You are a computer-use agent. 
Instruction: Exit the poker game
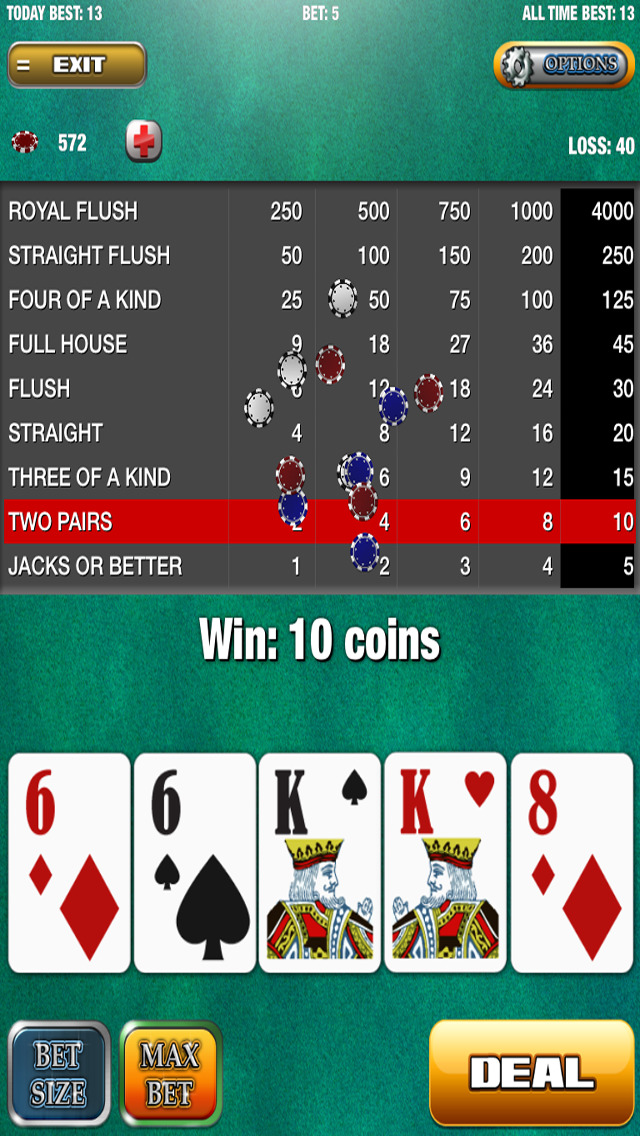(77, 65)
